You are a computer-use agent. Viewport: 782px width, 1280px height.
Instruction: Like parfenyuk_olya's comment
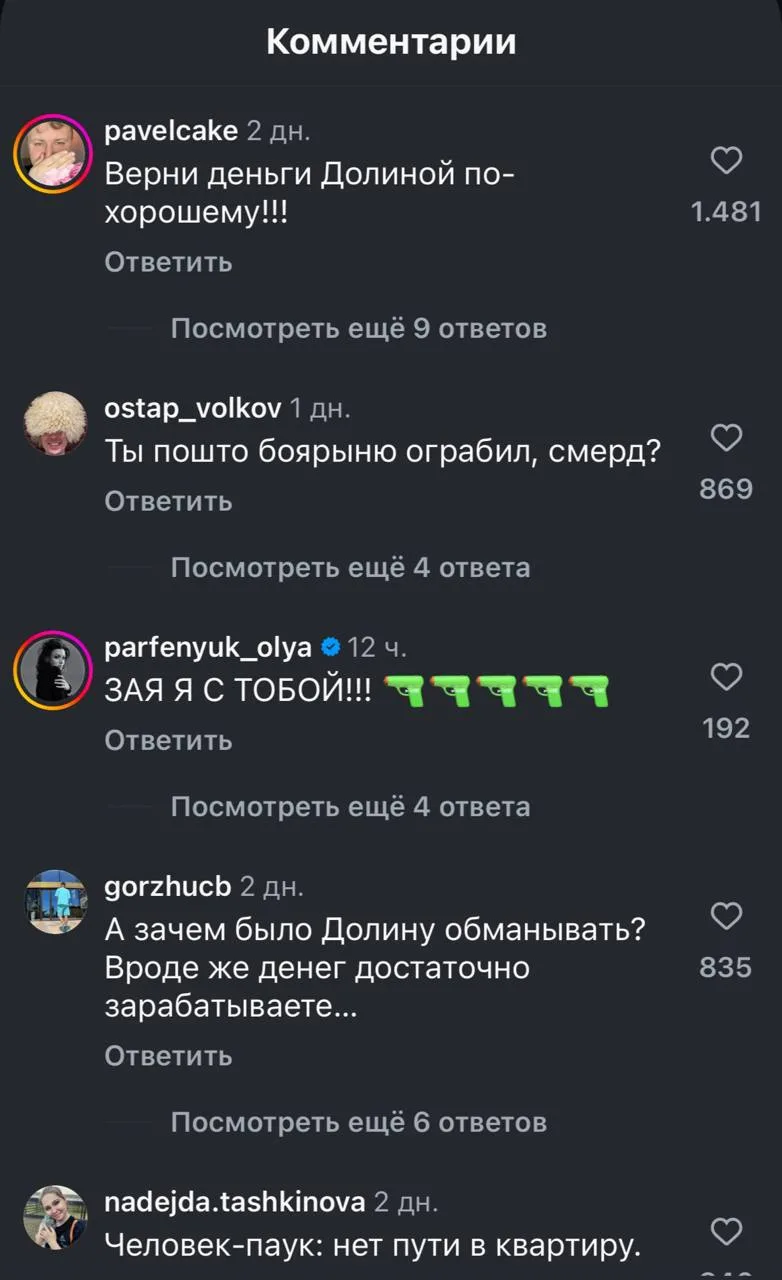click(726, 678)
